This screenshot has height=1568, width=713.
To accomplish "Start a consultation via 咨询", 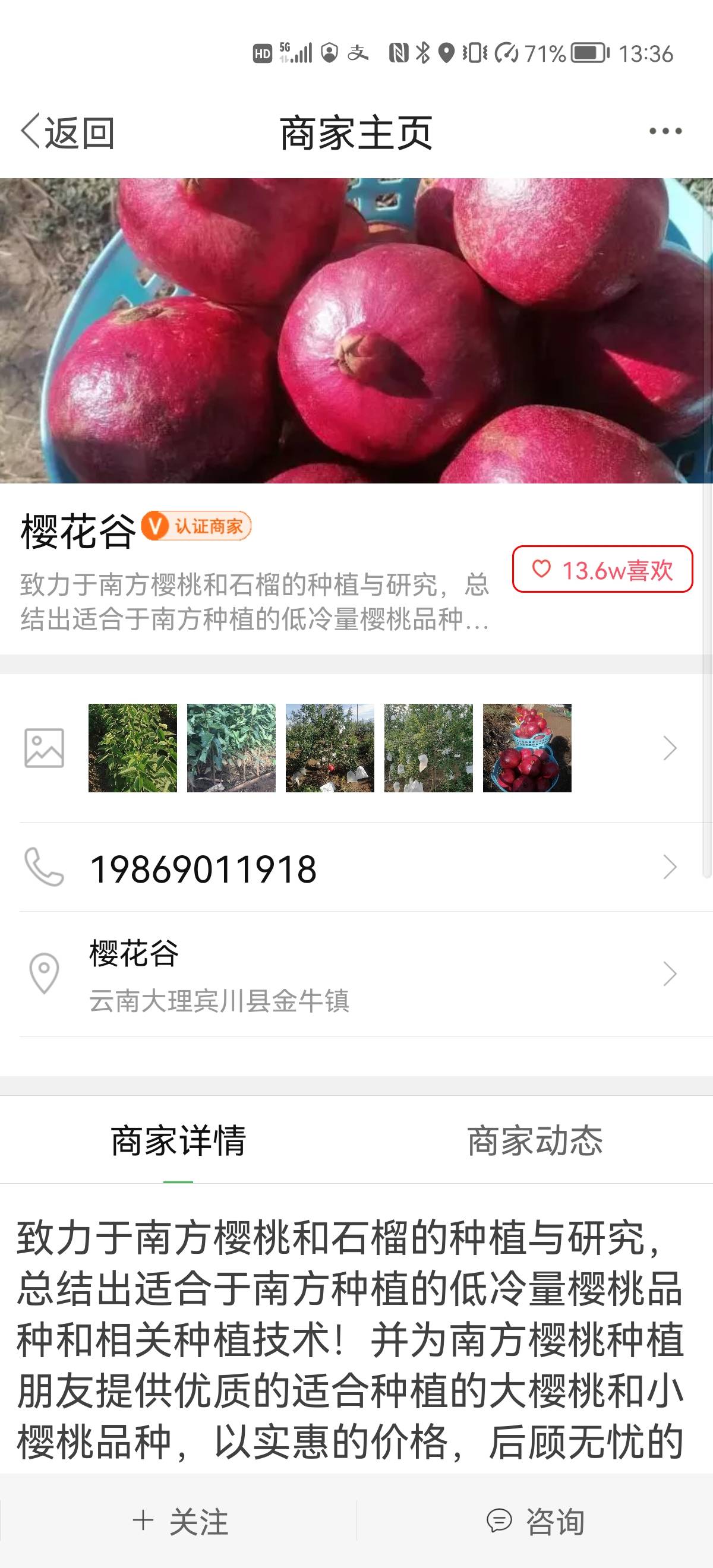I will point(535,1522).
